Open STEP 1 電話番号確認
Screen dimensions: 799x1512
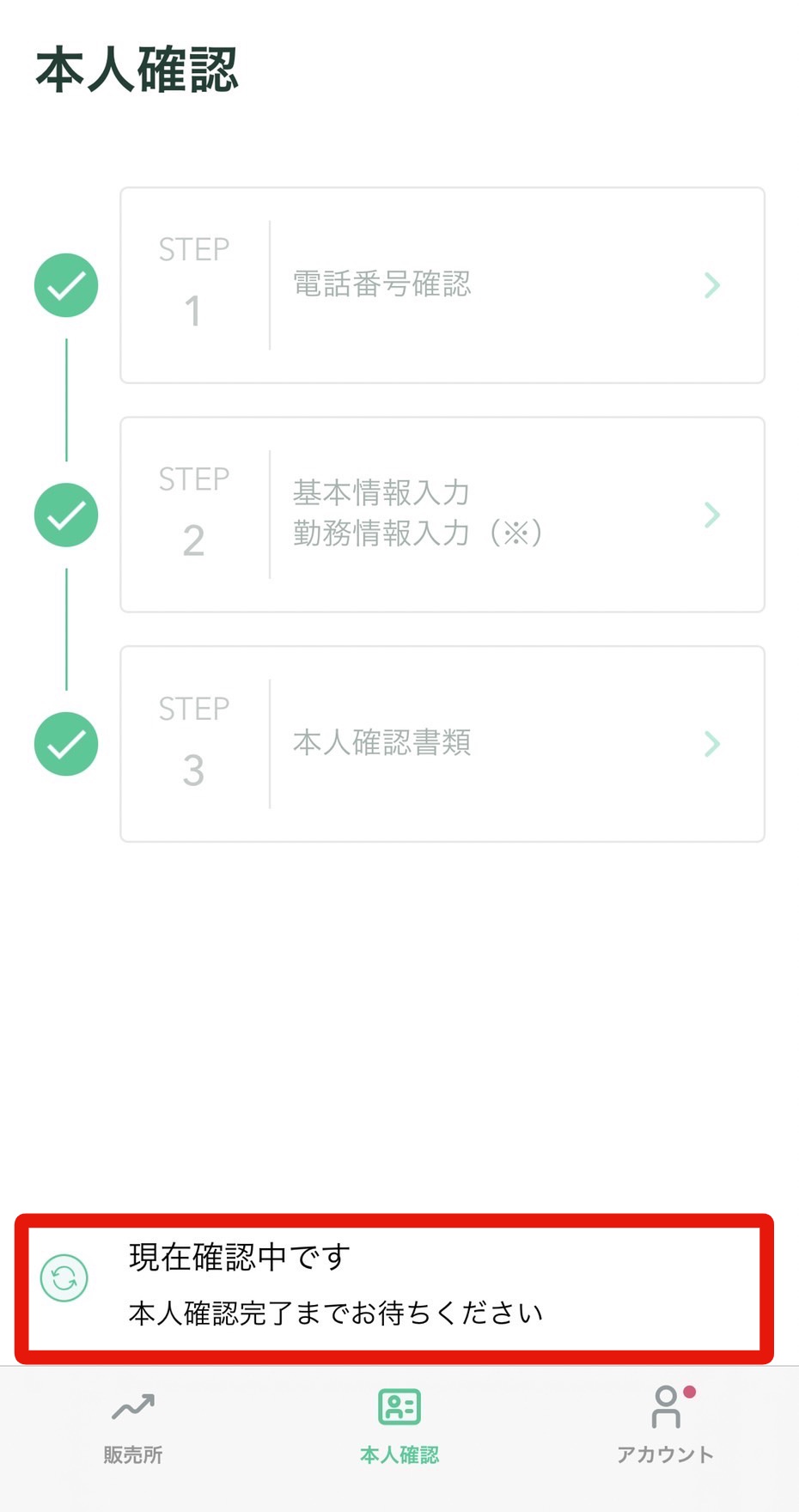(442, 285)
